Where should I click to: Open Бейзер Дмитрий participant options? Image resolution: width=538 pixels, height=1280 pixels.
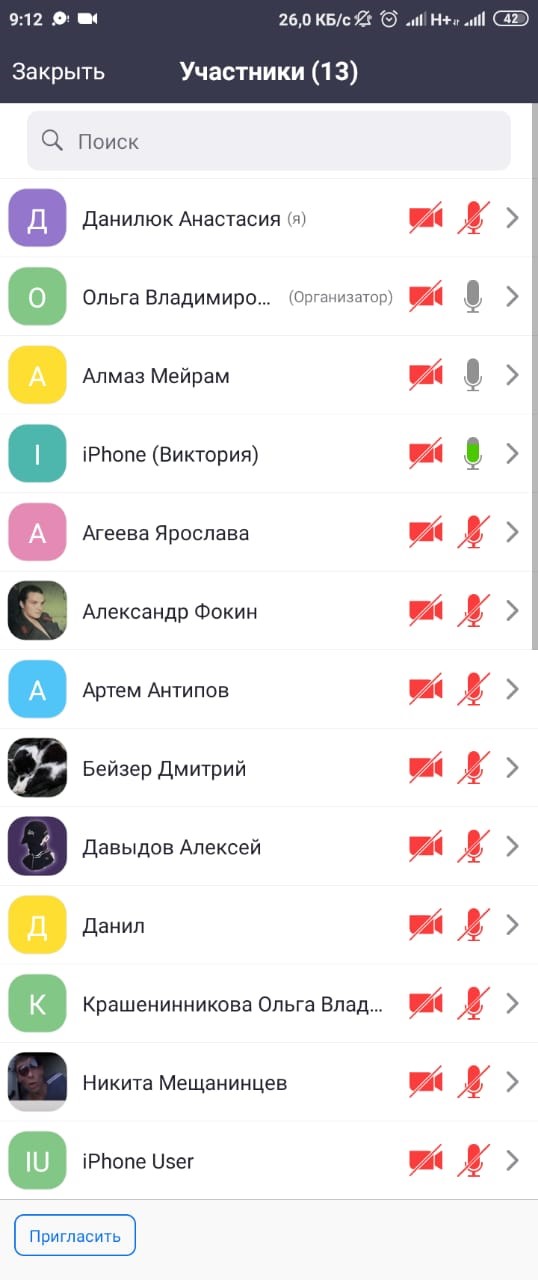coord(269,768)
